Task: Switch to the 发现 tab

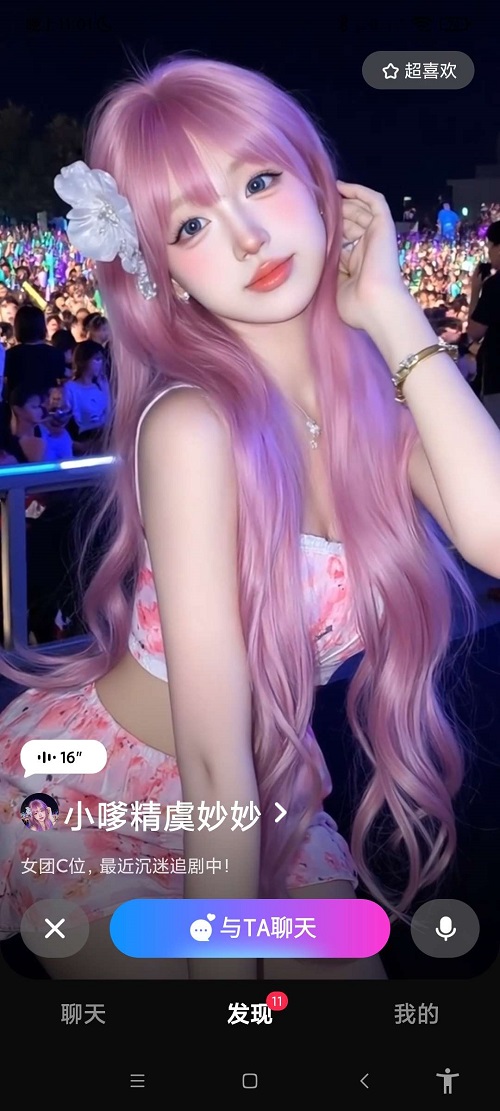Action: tap(250, 1014)
